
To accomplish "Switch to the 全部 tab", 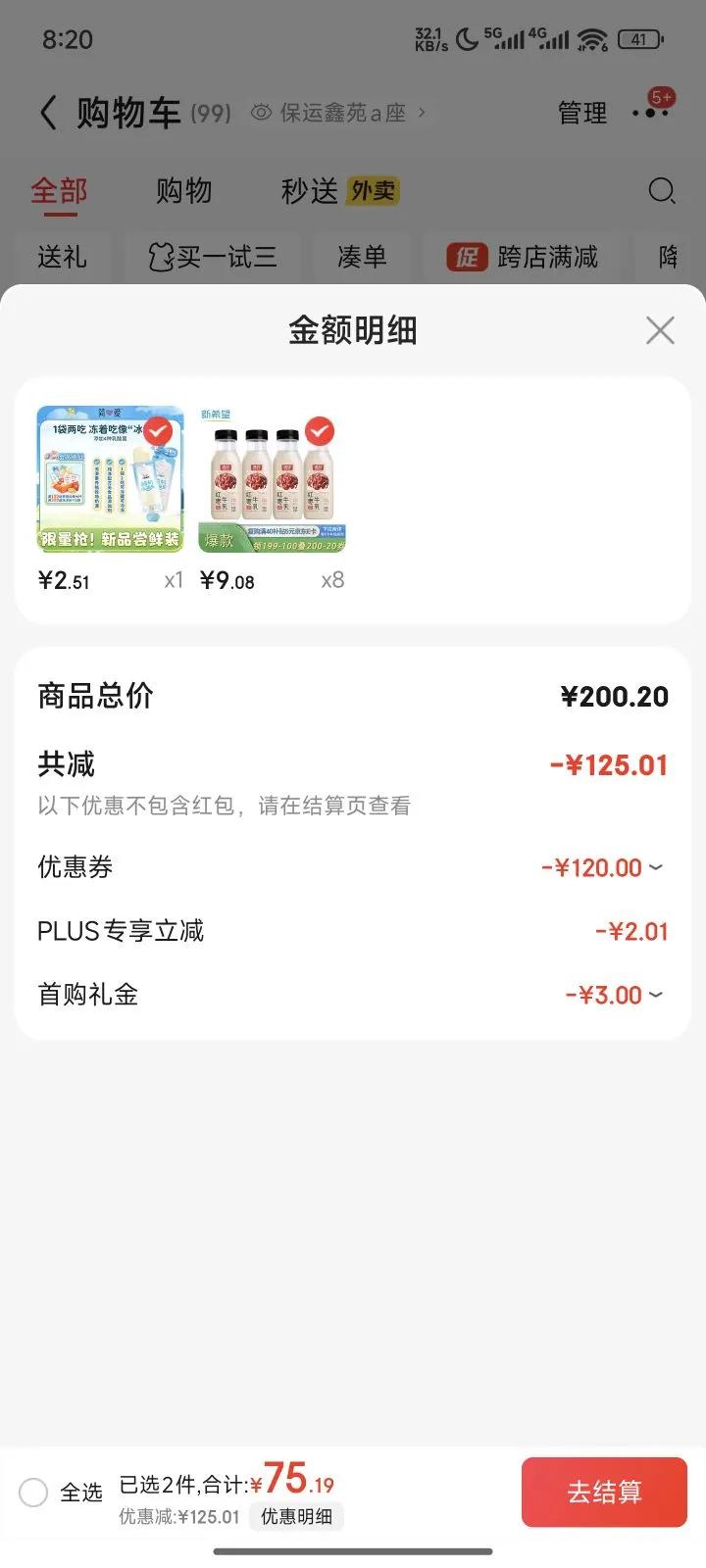I will 59,191.
